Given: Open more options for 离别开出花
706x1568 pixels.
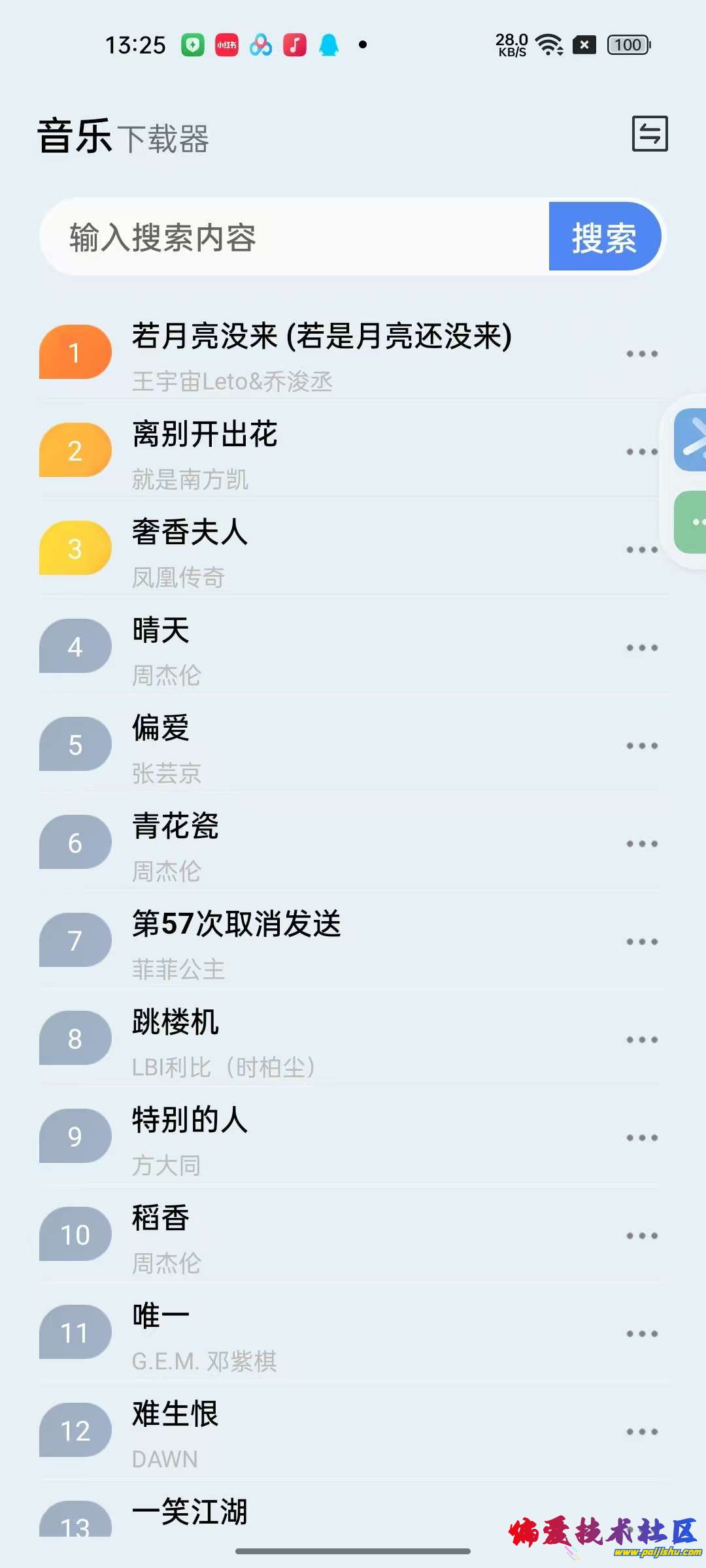Looking at the screenshot, I should tap(641, 451).
